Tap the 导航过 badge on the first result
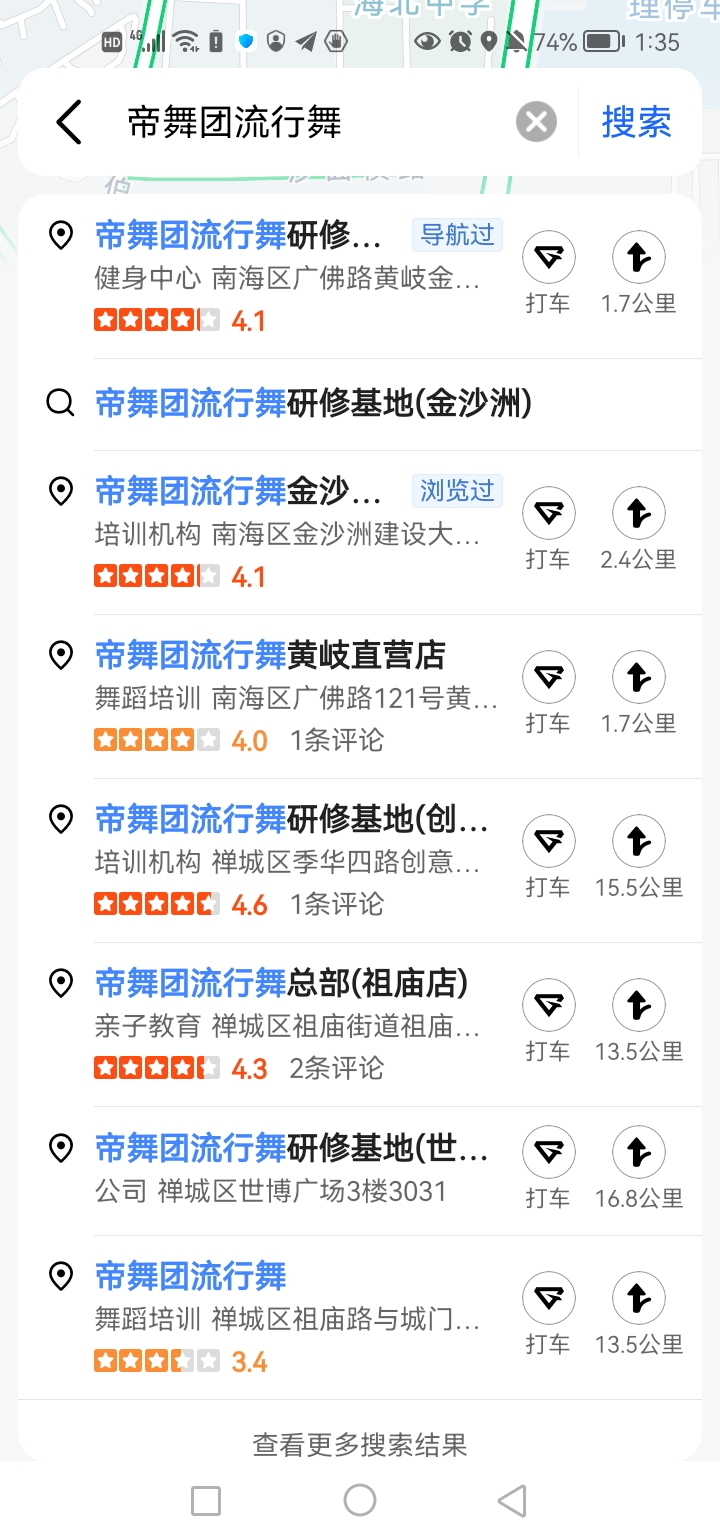720x1540 pixels. pos(457,237)
